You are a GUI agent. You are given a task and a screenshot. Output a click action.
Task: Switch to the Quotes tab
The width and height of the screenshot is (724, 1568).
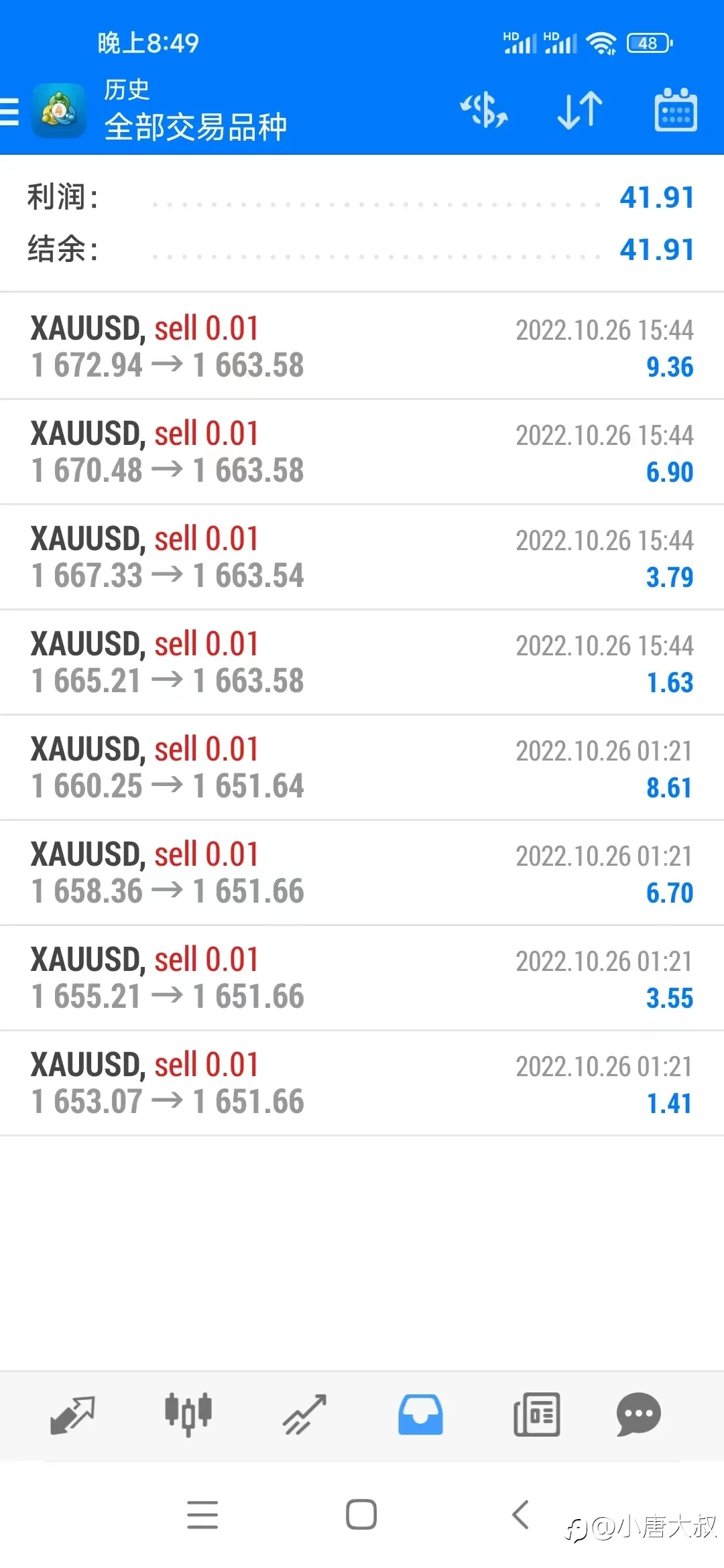pyautogui.click(x=72, y=1415)
